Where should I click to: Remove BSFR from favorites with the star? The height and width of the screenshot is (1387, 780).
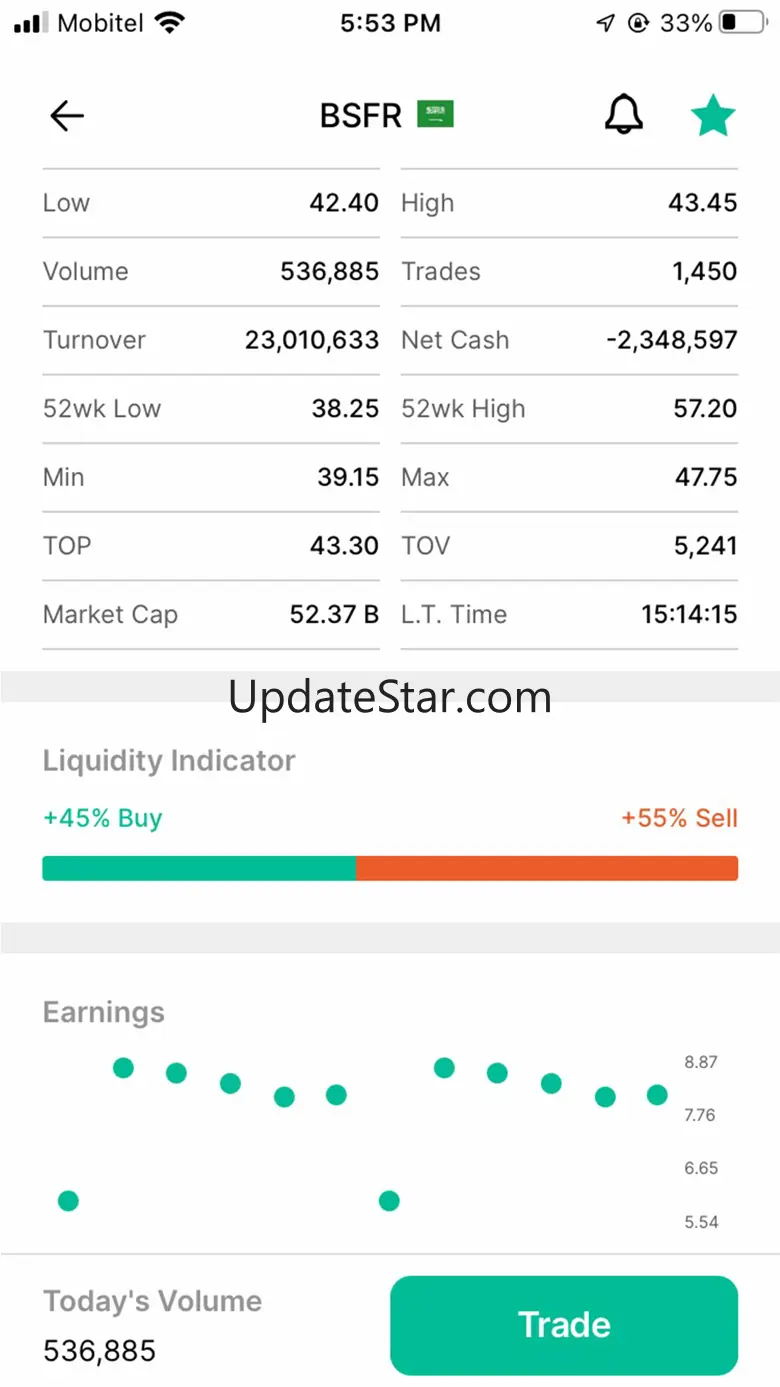[713, 116]
